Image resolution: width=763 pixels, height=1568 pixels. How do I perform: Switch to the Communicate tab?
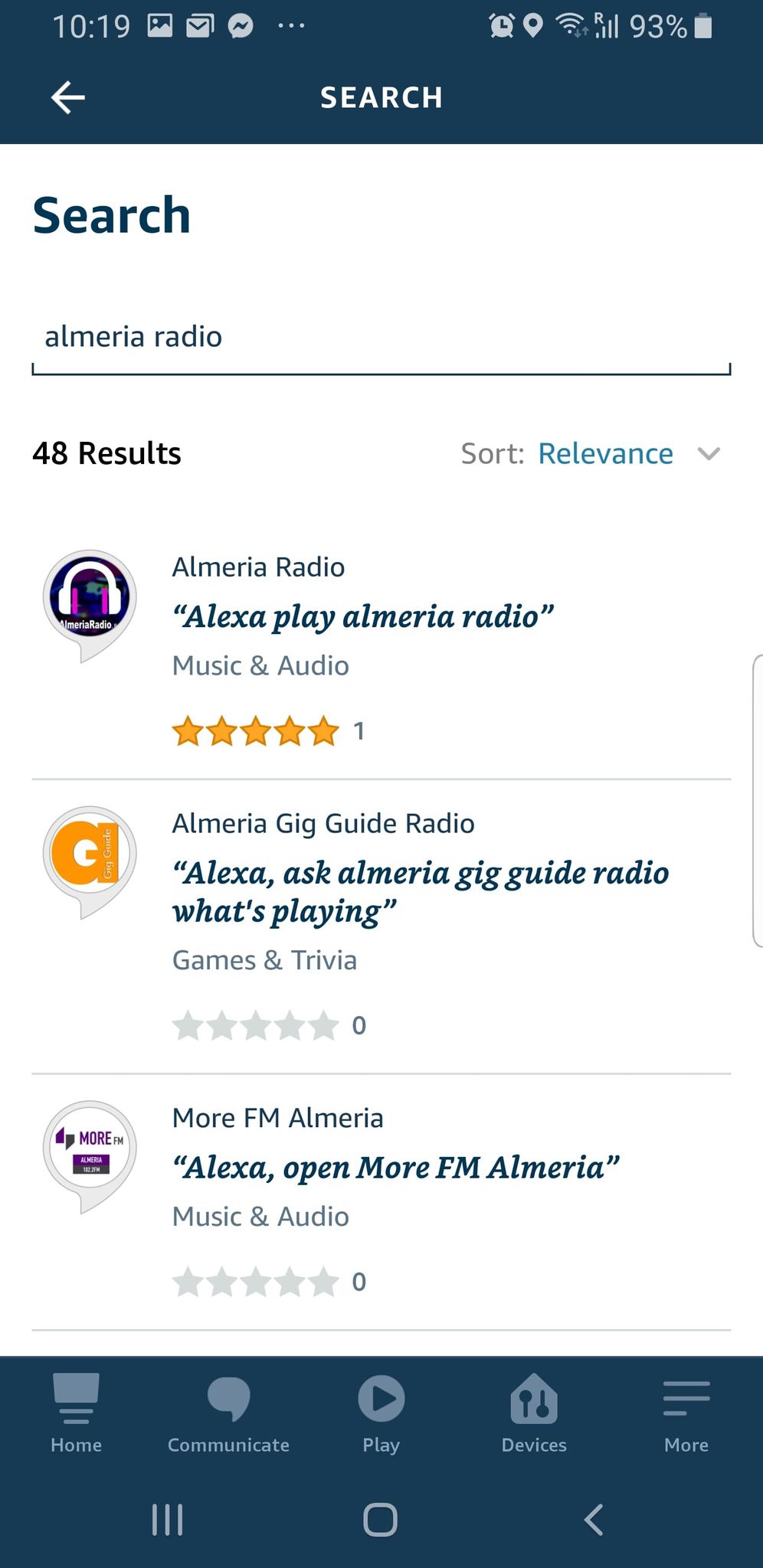[228, 1413]
